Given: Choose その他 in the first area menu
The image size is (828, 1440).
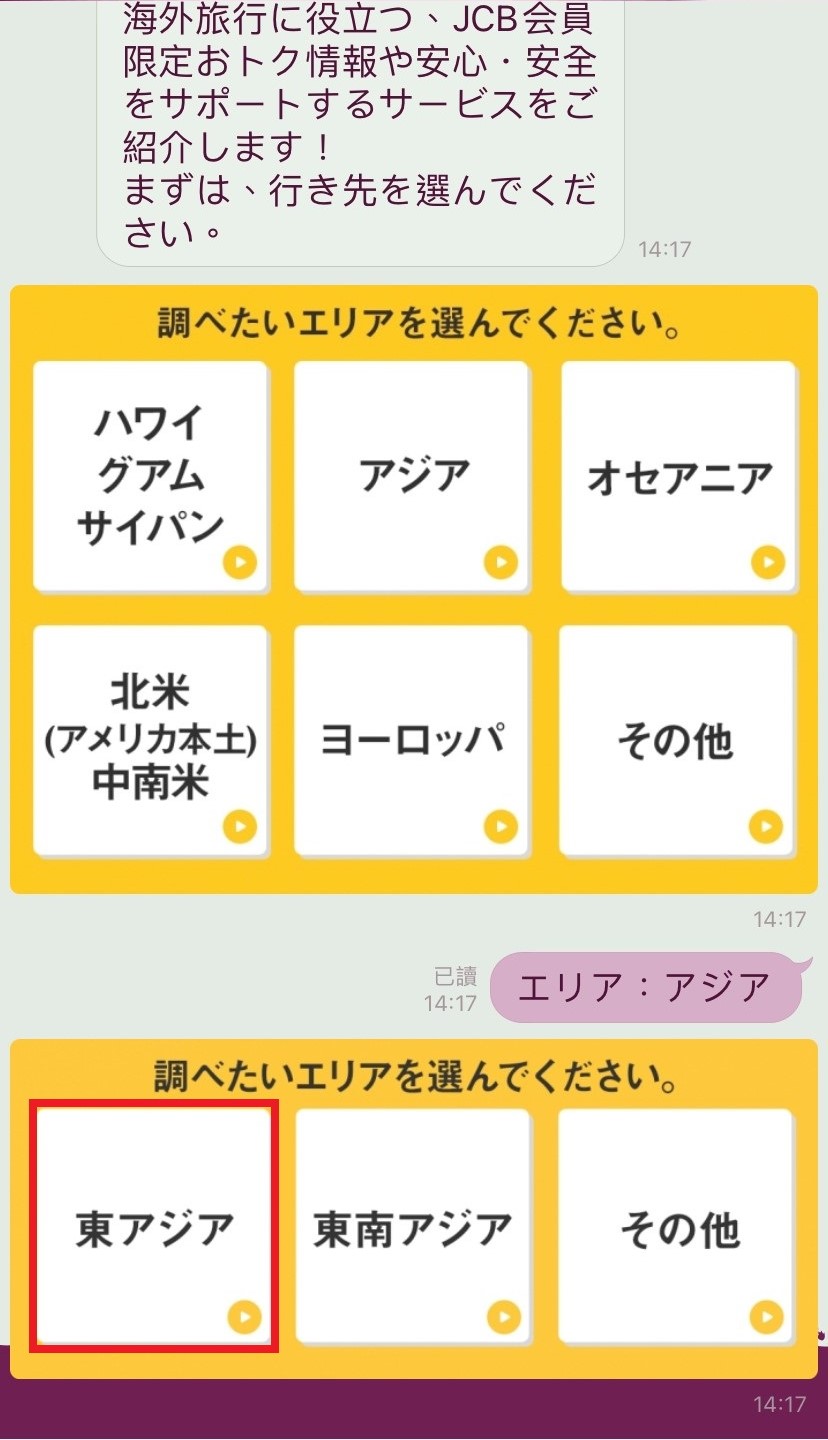Looking at the screenshot, I should tap(676, 741).
